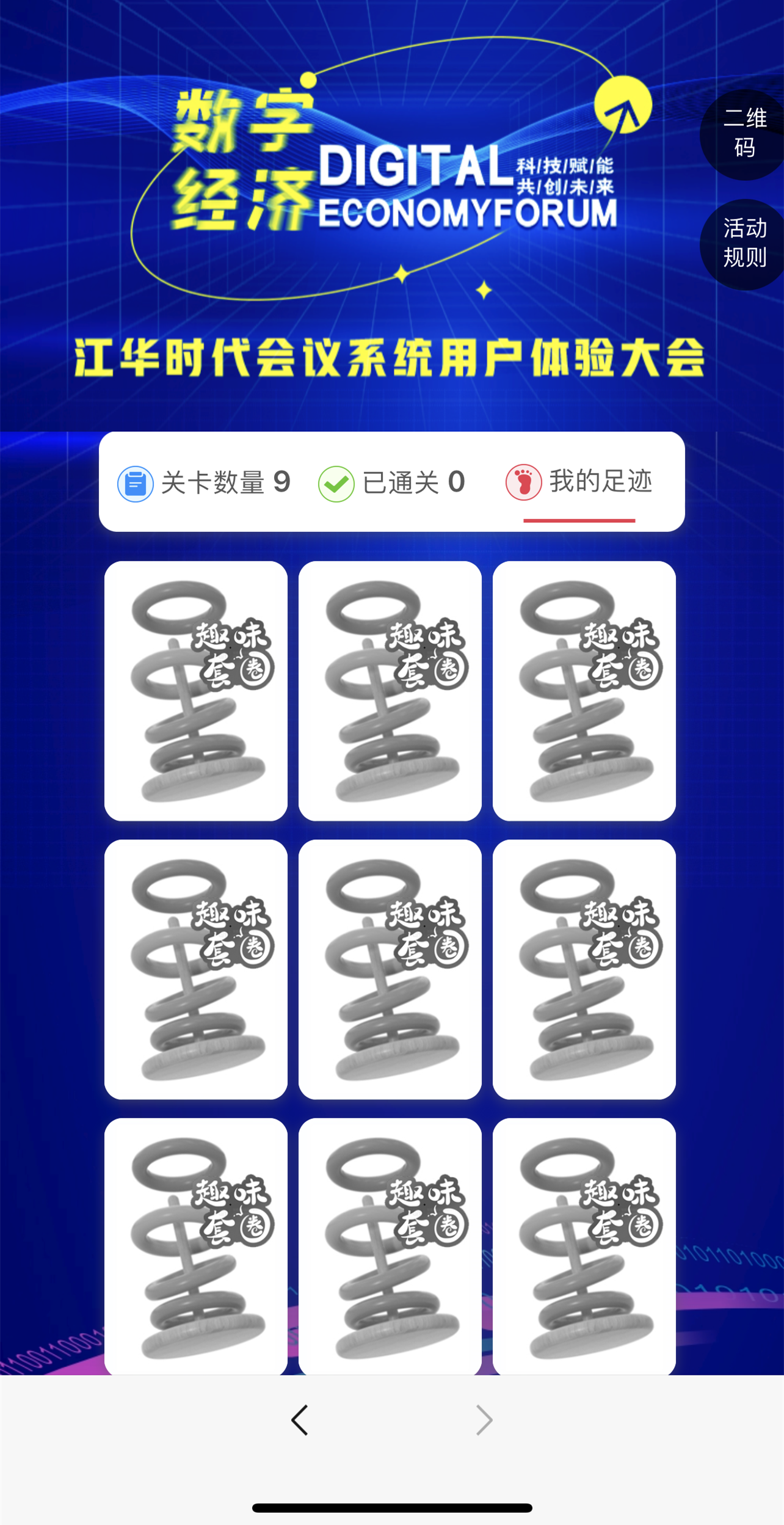Open the middle 趣味套圈 card in top row
Screen dimensions: 784x1525
(x=390, y=691)
